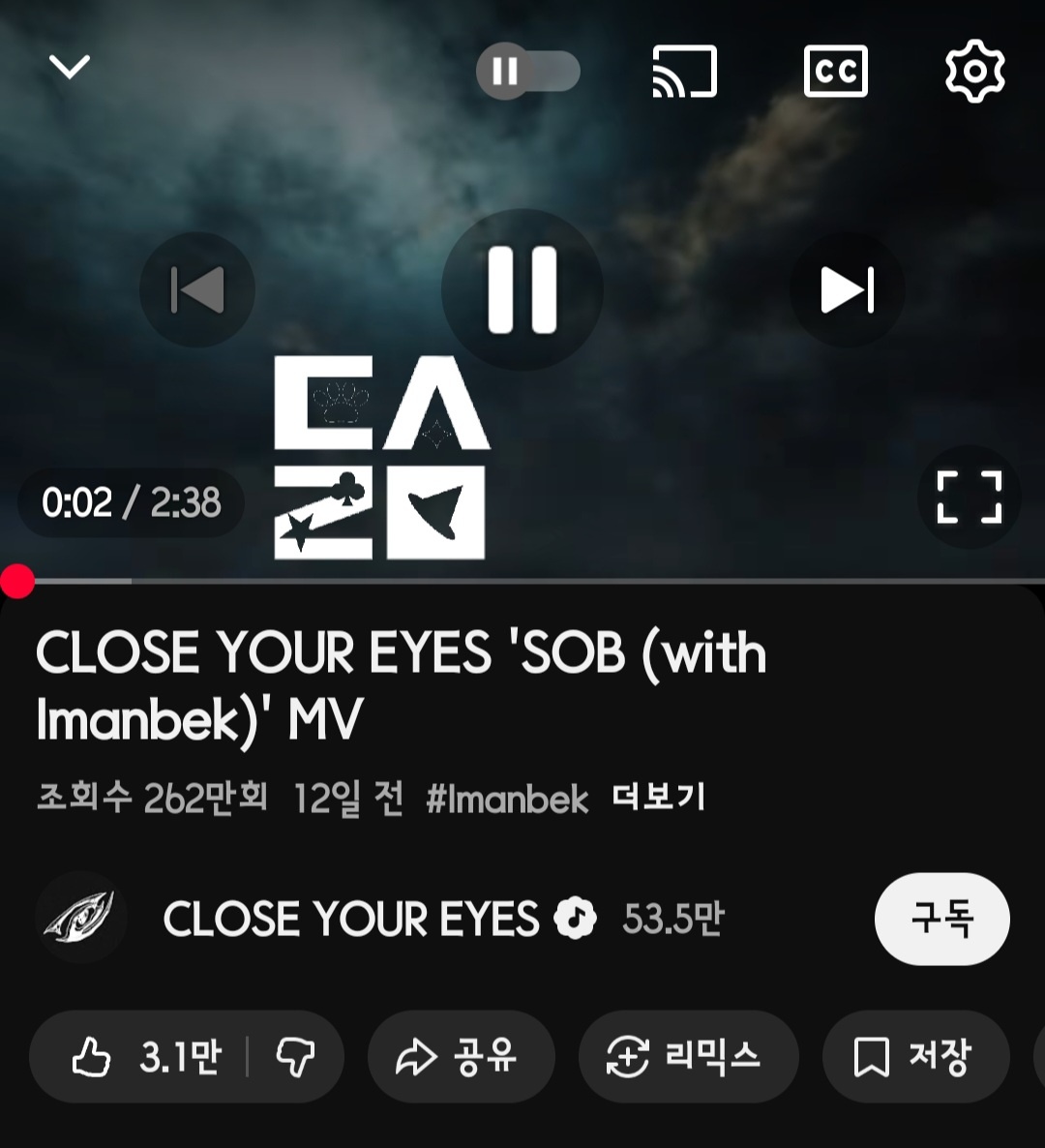Go to the previous video
The width and height of the screenshot is (1045, 1148).
pyautogui.click(x=197, y=289)
